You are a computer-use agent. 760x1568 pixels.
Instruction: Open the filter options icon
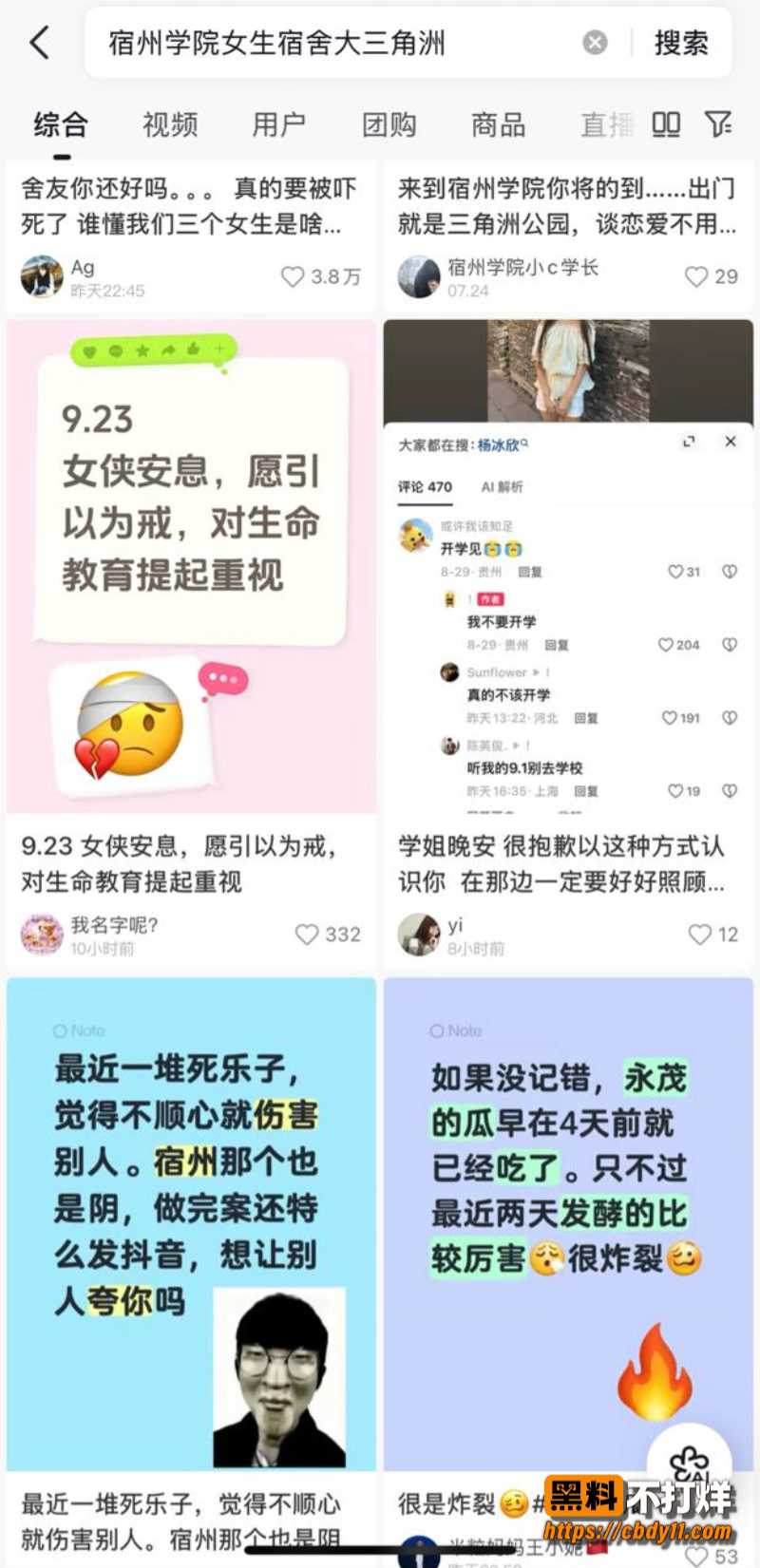click(718, 123)
